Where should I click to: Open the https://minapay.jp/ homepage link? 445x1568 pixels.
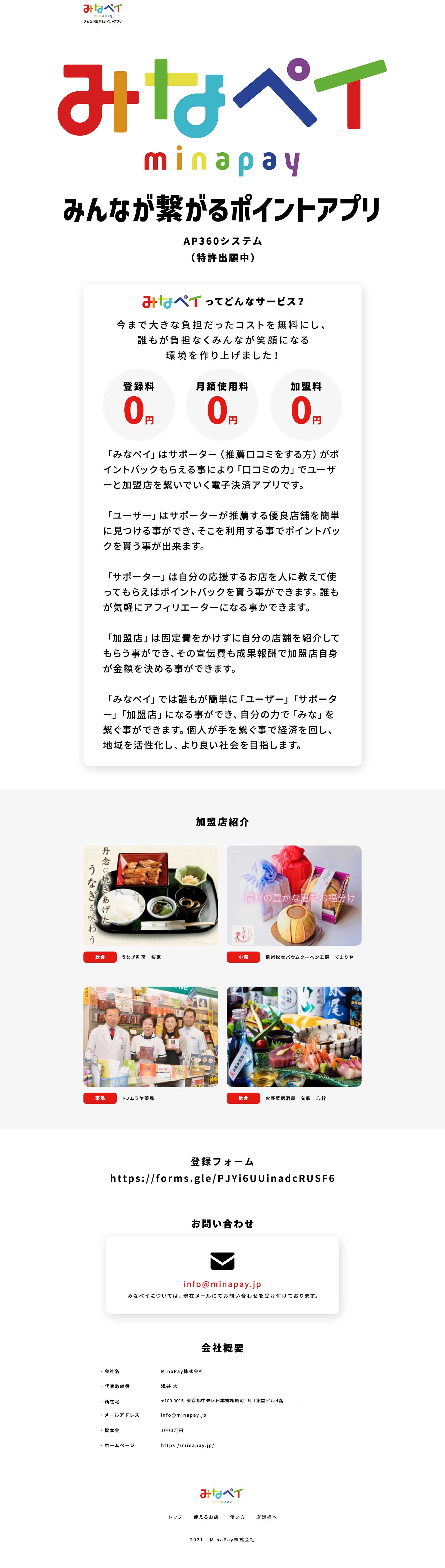(187, 1445)
